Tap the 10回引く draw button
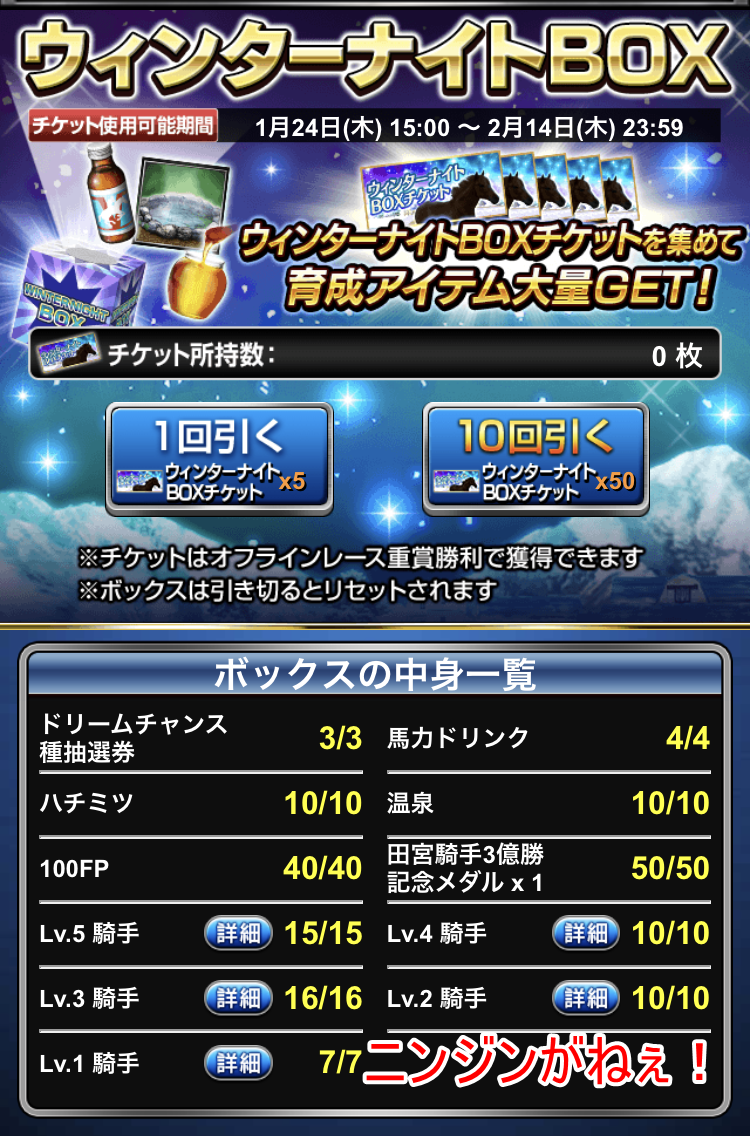The image size is (750, 1136). coord(535,460)
